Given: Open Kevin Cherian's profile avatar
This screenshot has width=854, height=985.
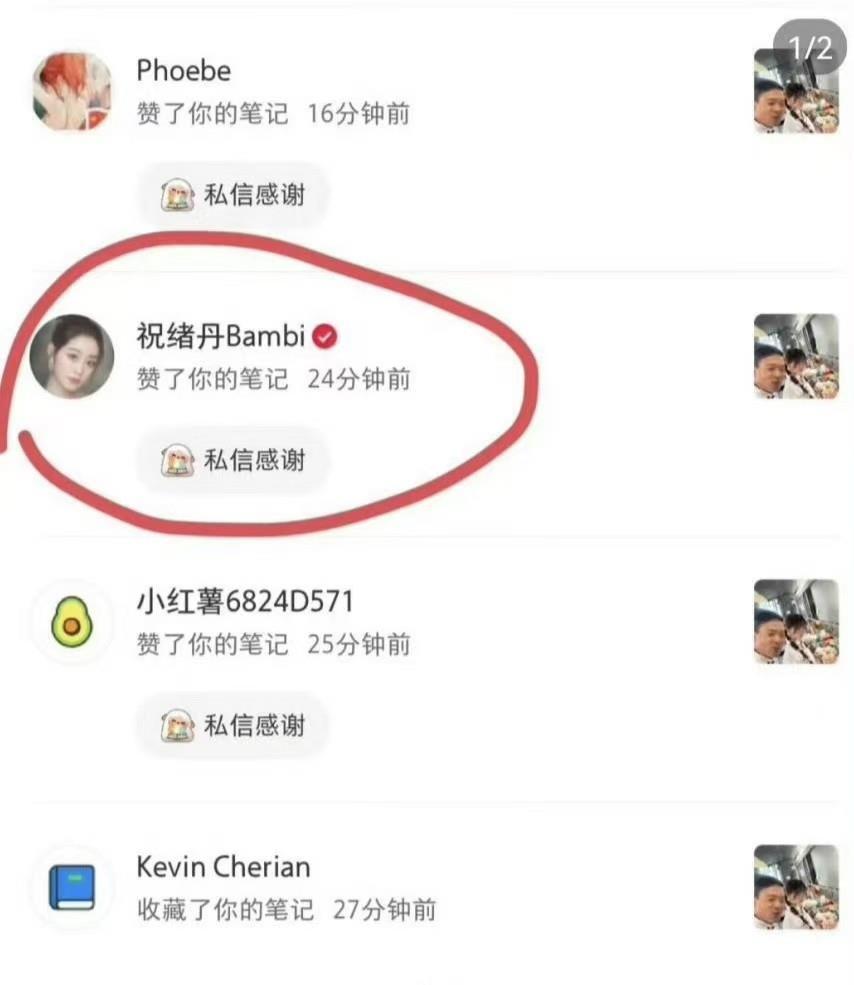Looking at the screenshot, I should pos(72,887).
